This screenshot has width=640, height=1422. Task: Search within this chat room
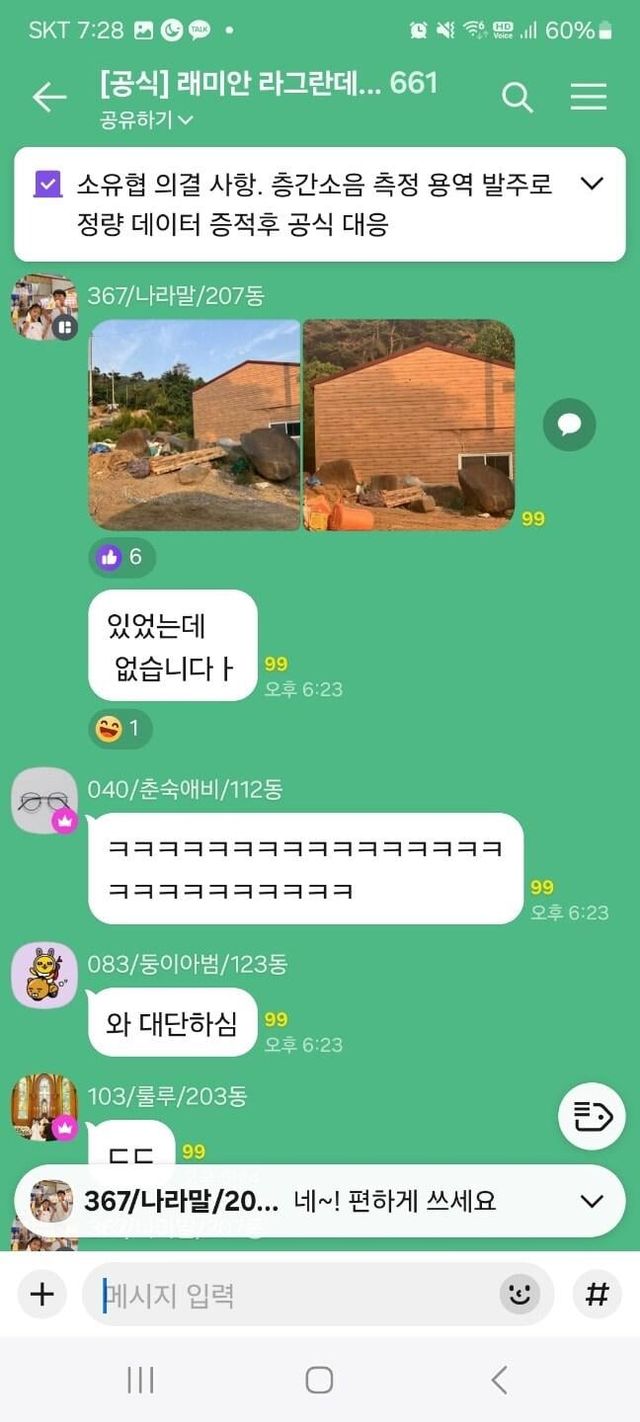[517, 97]
